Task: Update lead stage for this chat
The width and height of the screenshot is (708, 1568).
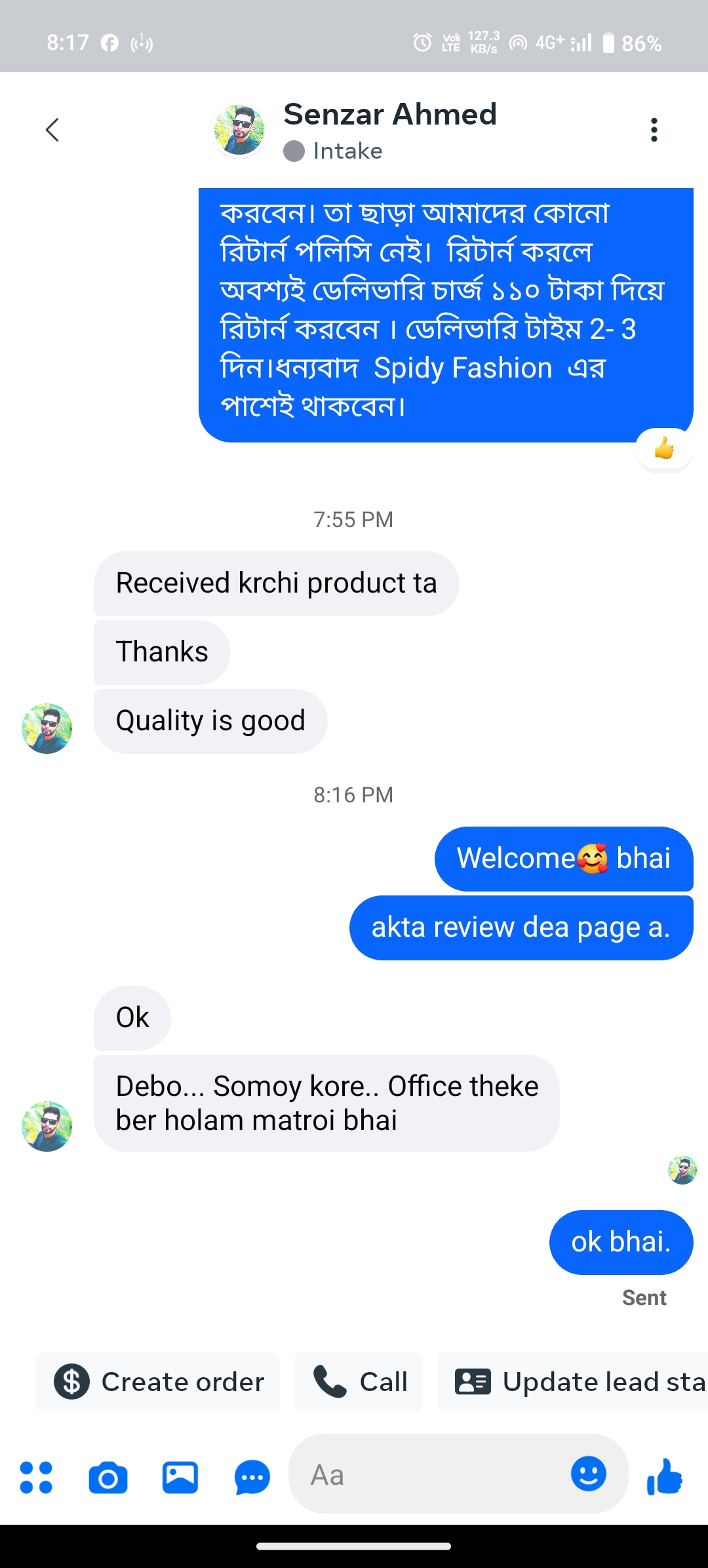Action: [572, 1382]
